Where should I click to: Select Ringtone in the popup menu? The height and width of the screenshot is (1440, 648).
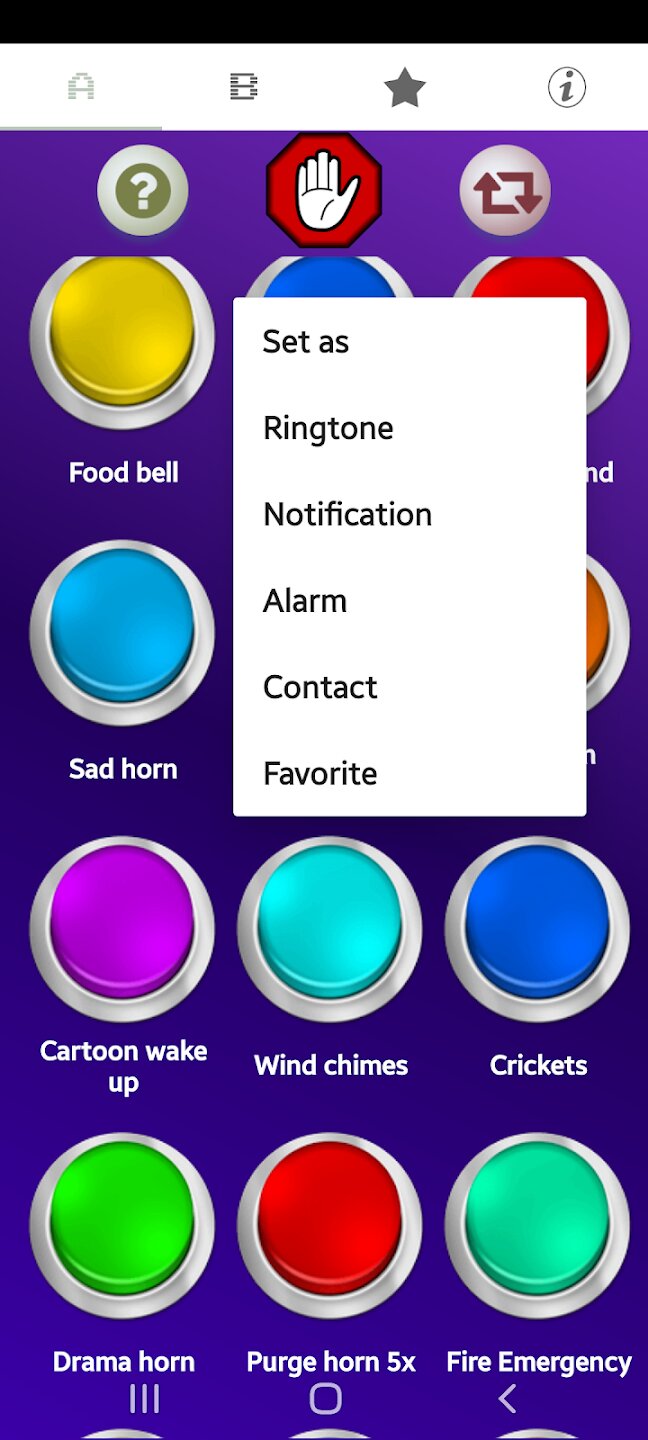coord(328,428)
